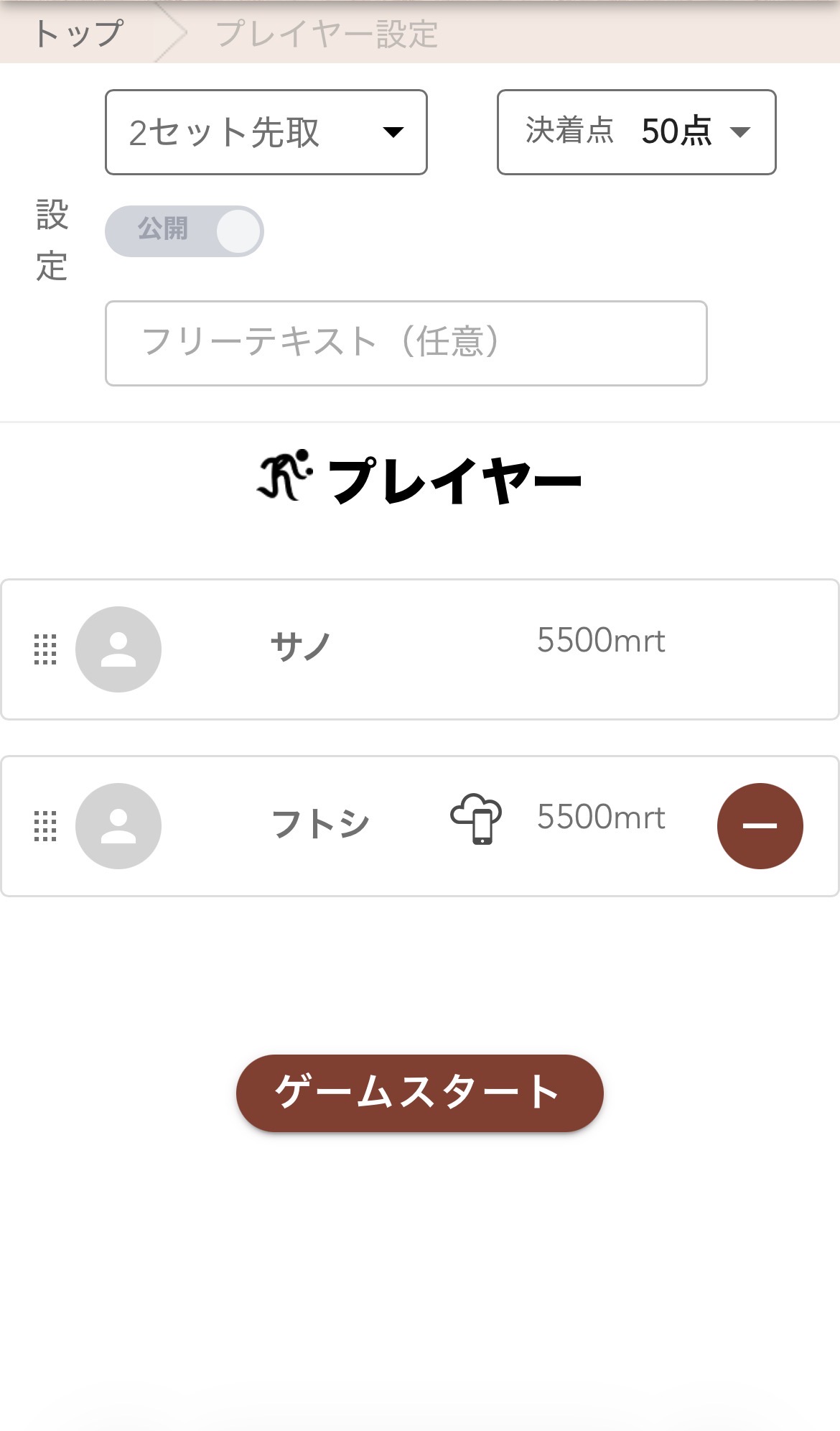Image resolution: width=840 pixels, height=1431 pixels.
Task: Open the 決着点 50点 dropdown
Action: pyautogui.click(x=635, y=131)
